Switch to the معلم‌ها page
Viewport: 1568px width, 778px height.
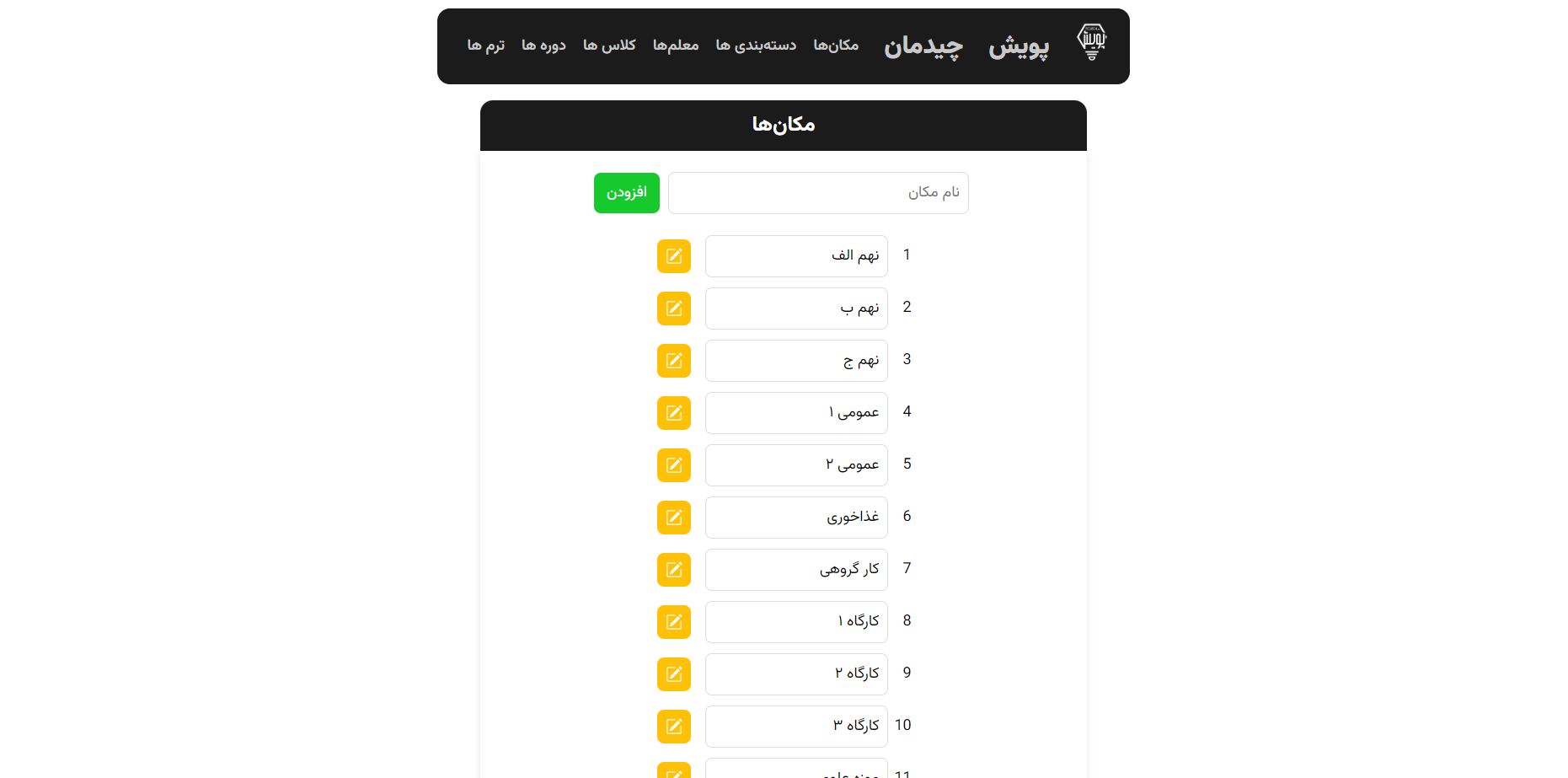(x=675, y=46)
